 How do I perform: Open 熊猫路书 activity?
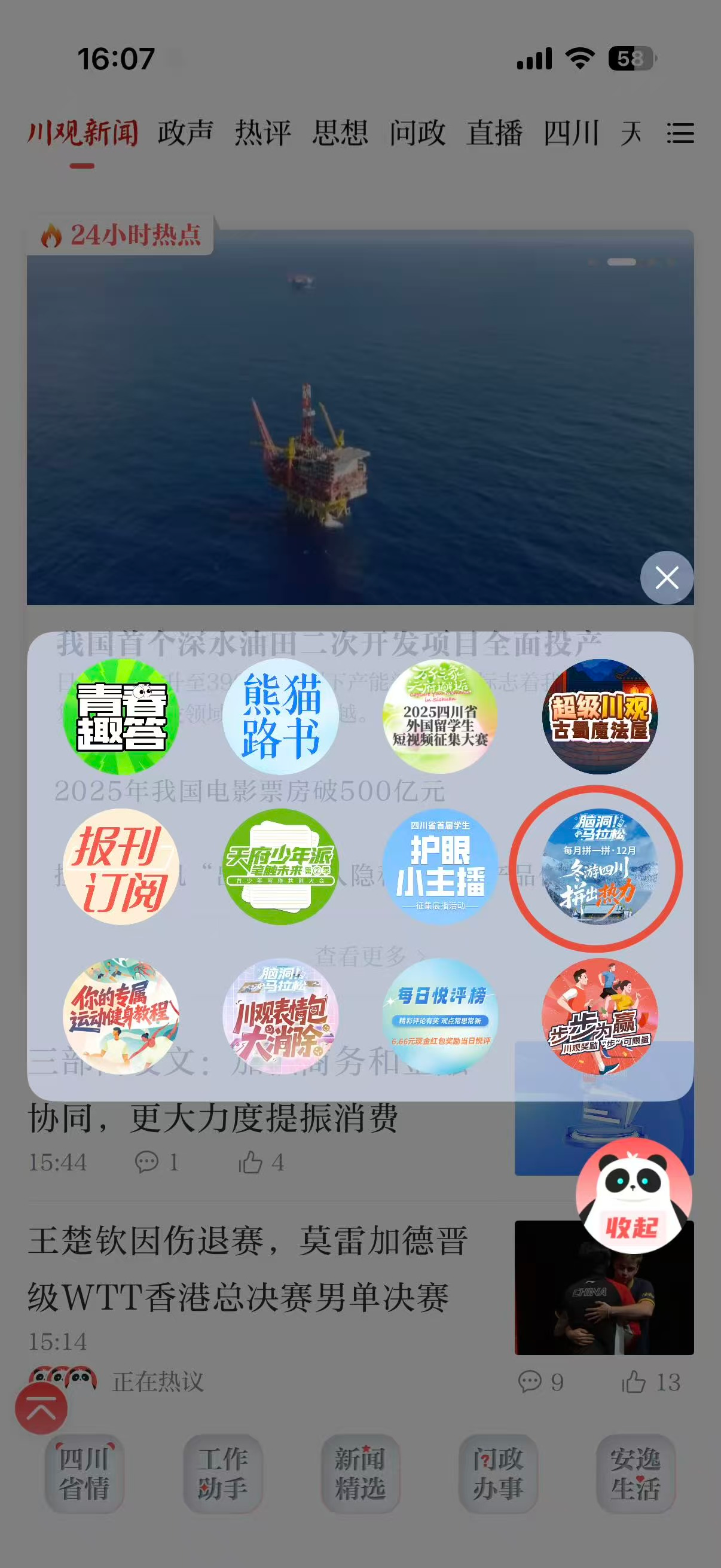(x=280, y=716)
